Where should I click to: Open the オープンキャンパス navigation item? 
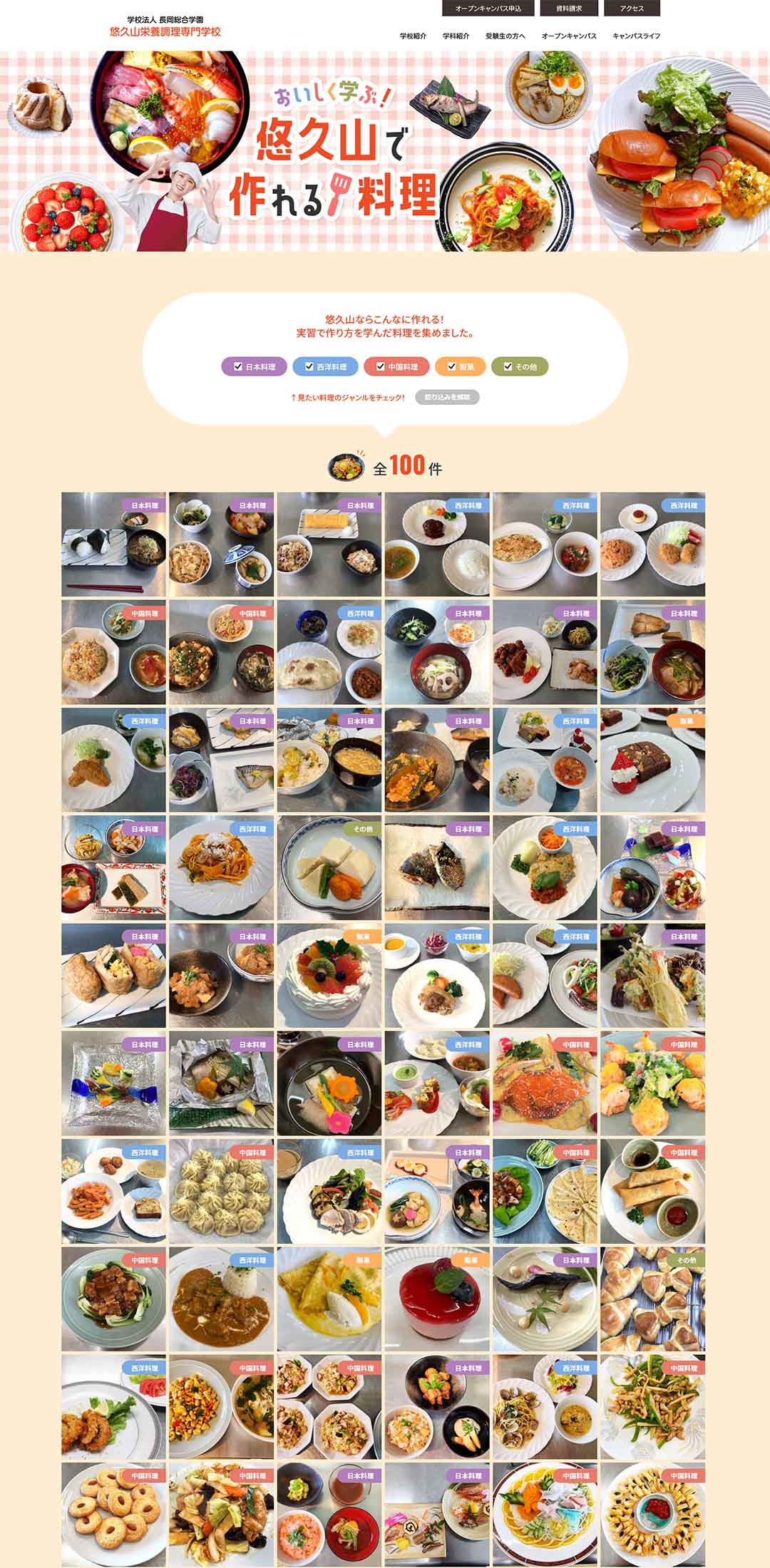point(569,36)
